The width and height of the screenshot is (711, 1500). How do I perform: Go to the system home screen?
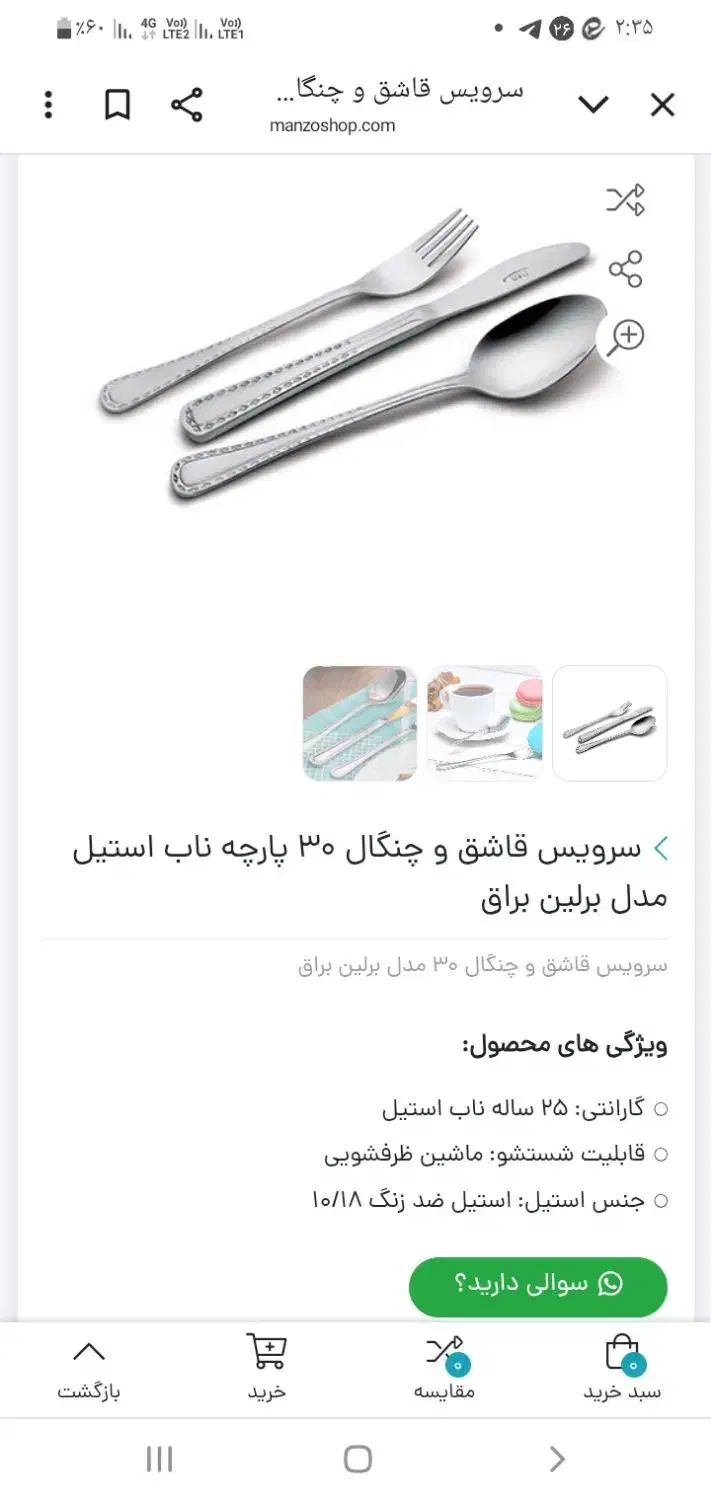[357, 1459]
